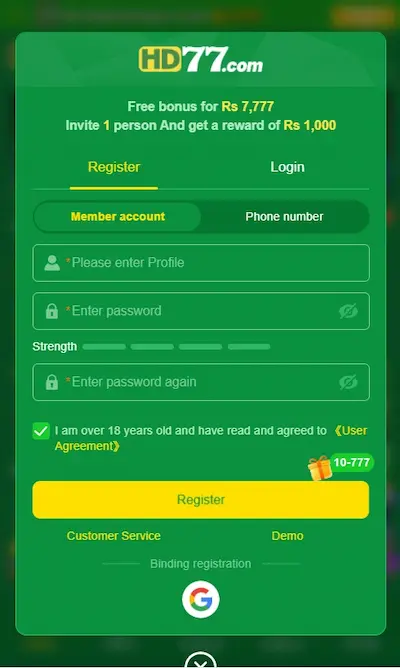Image resolution: width=400 pixels, height=668 pixels.
Task: Tap the Enter password again field
Action: coord(201,382)
